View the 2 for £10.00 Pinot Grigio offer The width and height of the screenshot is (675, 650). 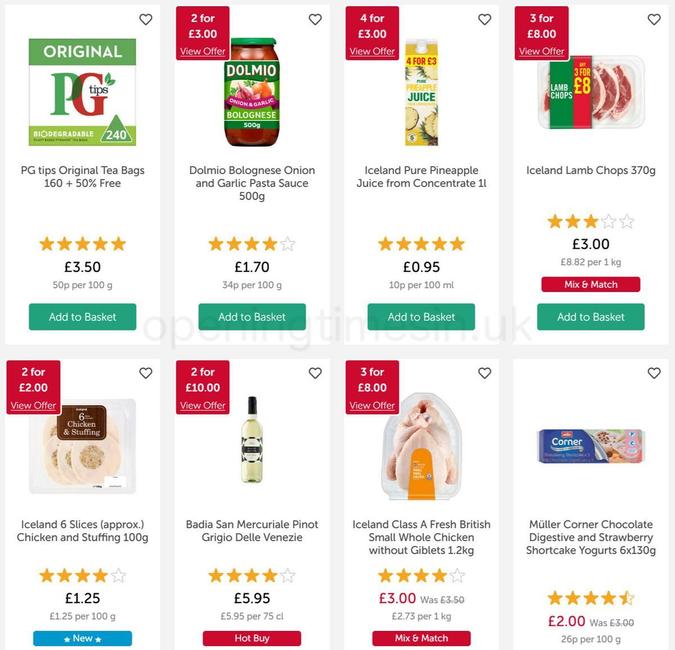[x=203, y=405]
